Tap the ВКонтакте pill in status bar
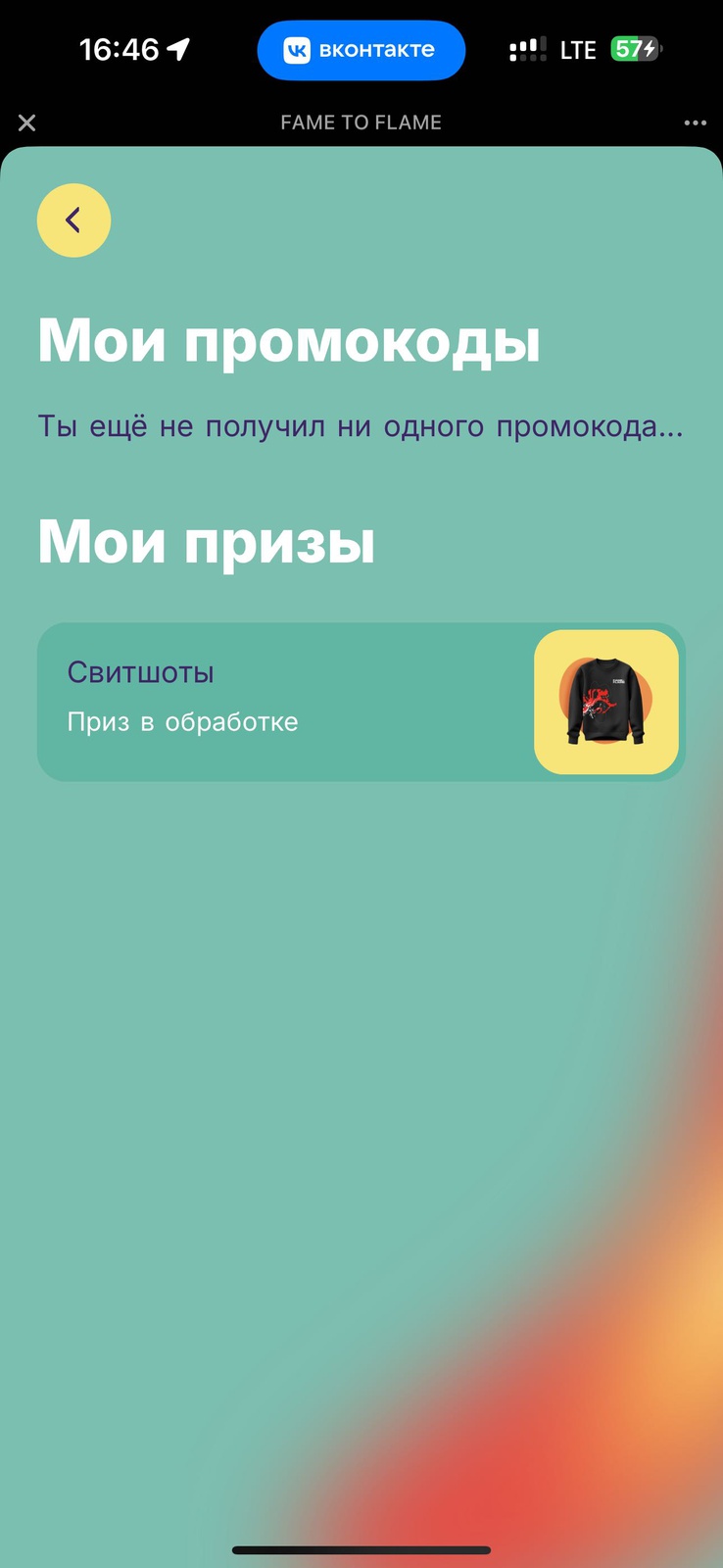 (x=361, y=50)
